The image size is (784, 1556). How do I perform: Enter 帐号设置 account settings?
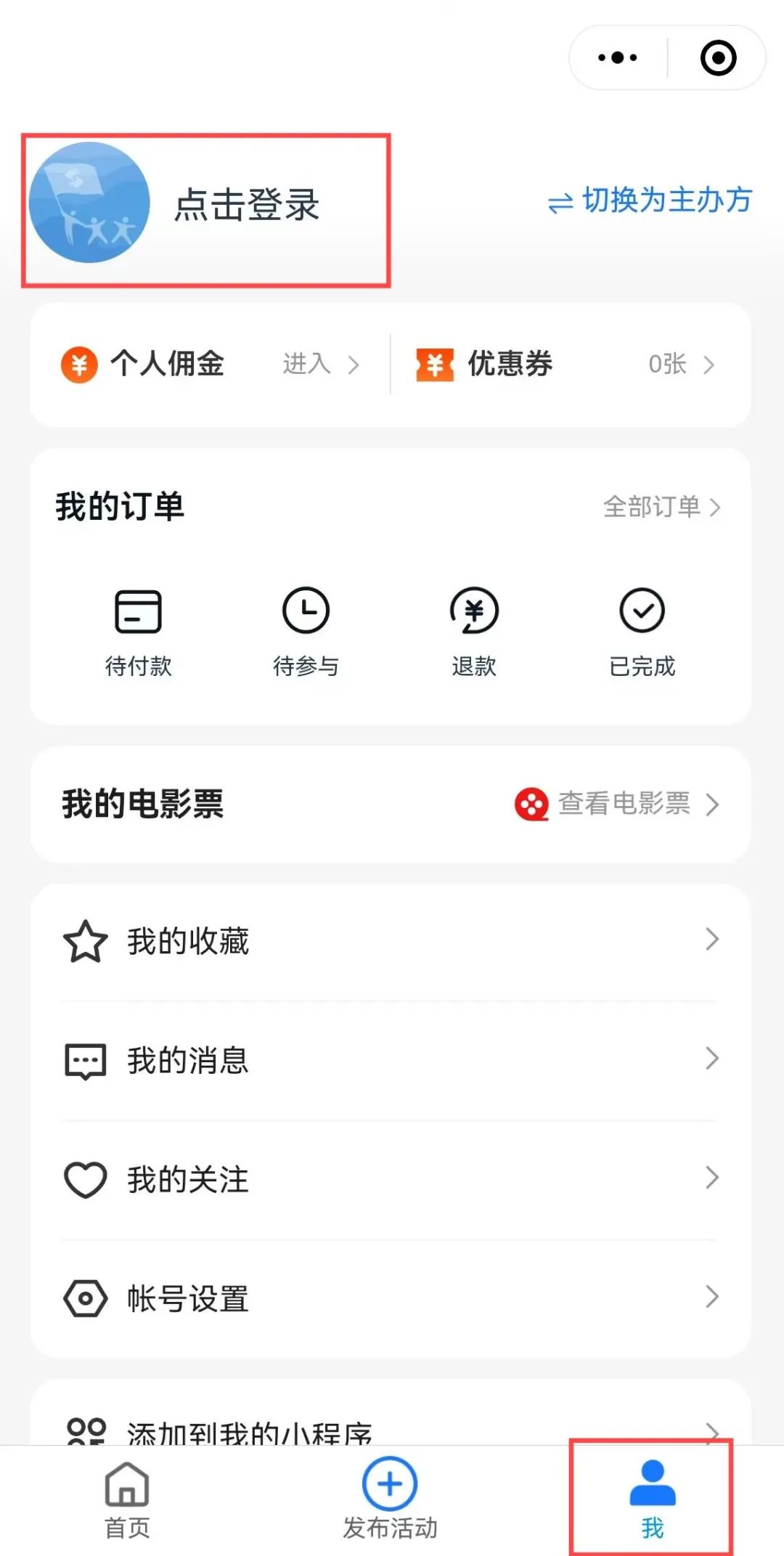[391, 1298]
